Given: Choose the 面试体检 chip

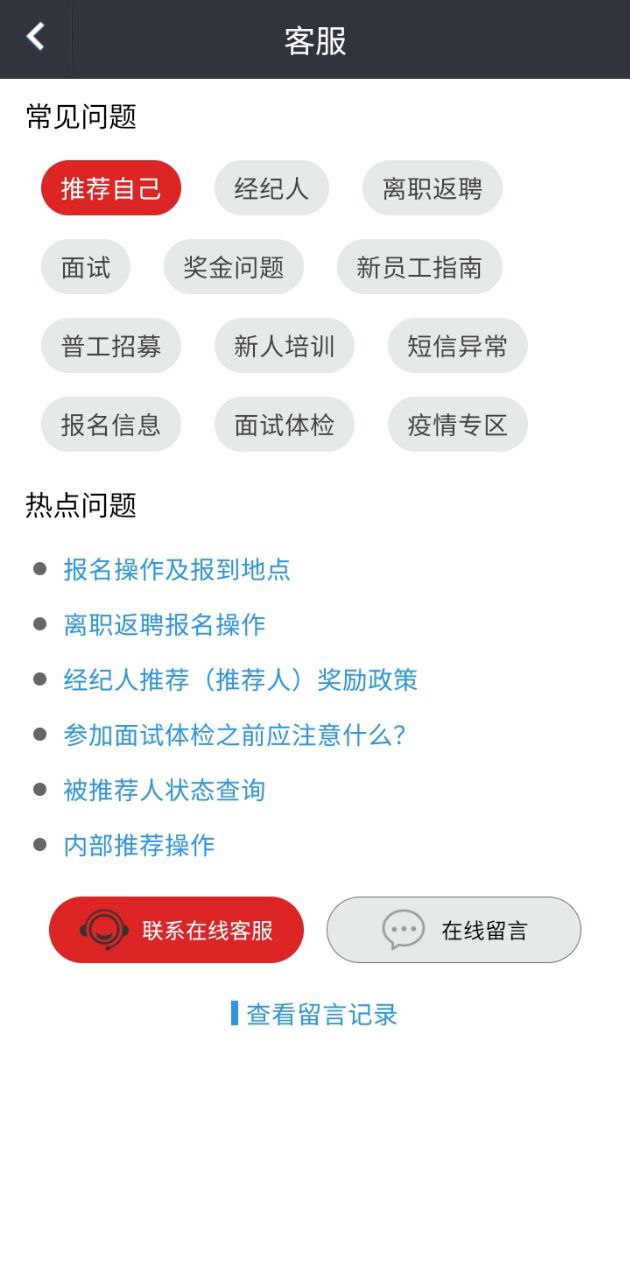Looking at the screenshot, I should [284, 425].
